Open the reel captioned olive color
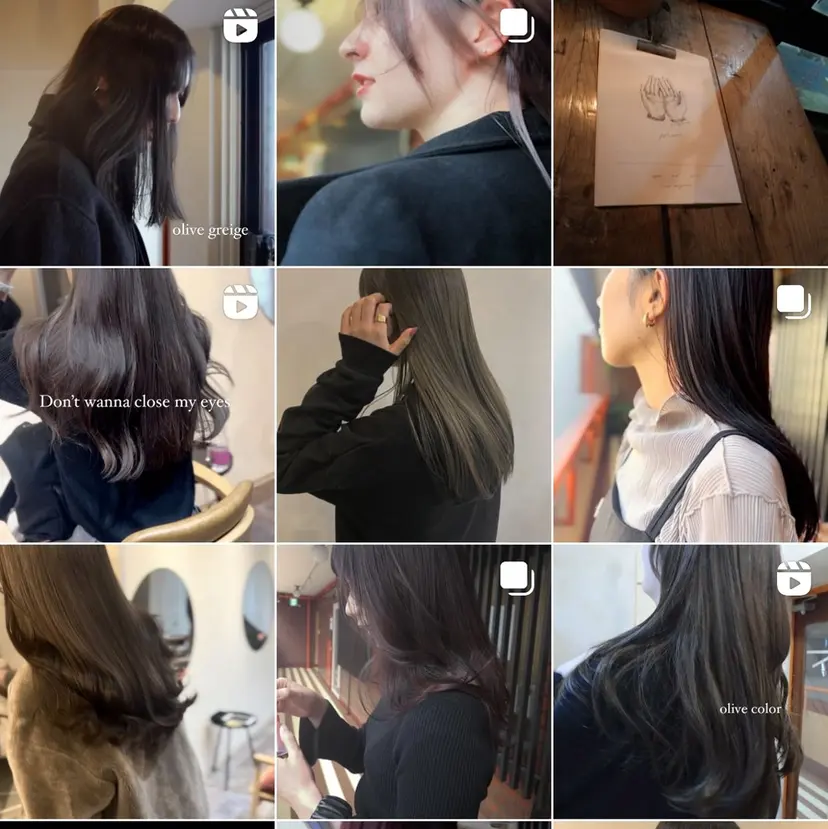Screen dimensions: 828x829 point(690,681)
